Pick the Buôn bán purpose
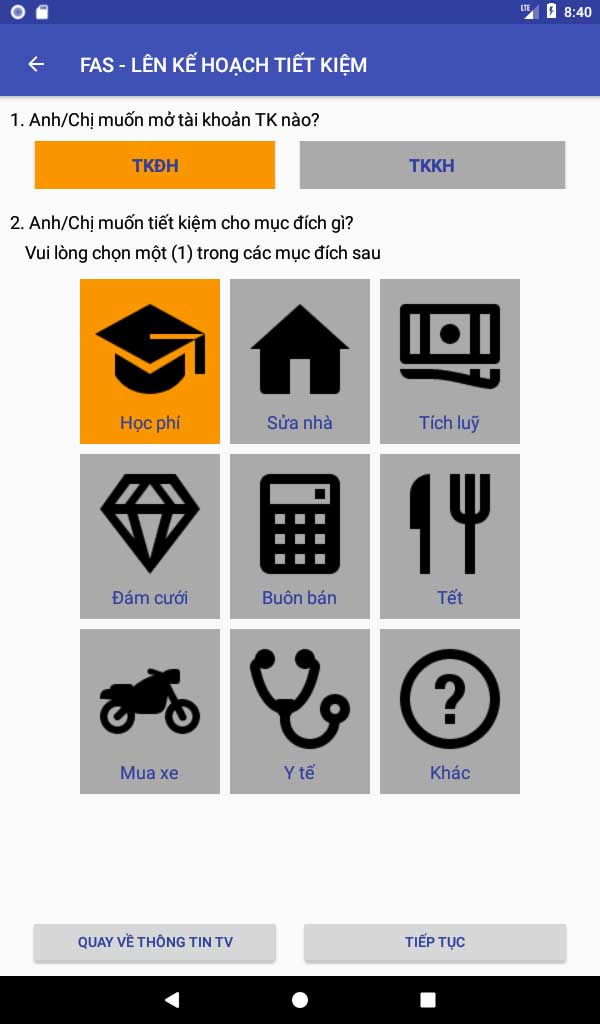This screenshot has width=600, height=1024. pyautogui.click(x=300, y=536)
